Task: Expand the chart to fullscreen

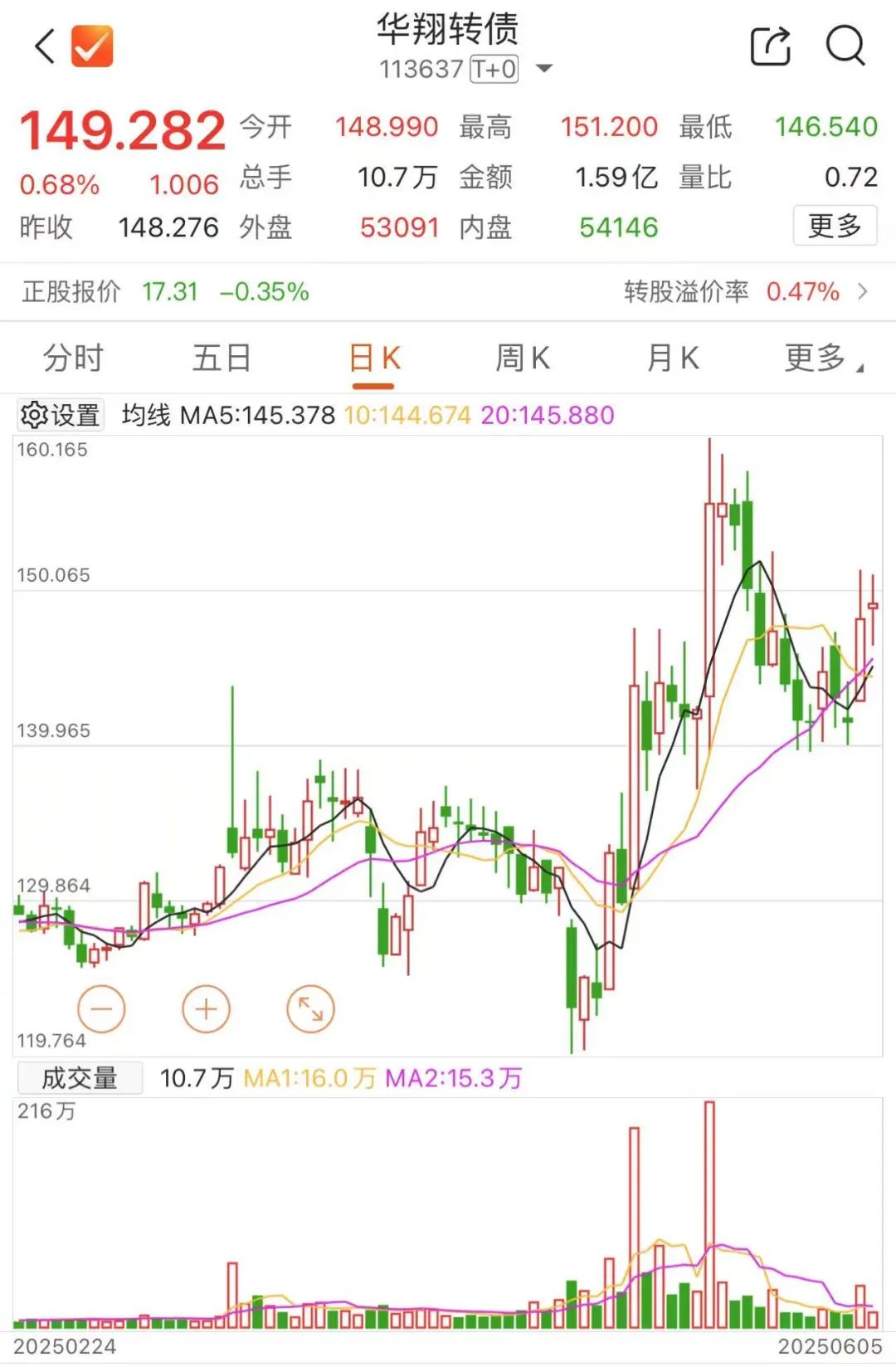Action: (x=310, y=1009)
